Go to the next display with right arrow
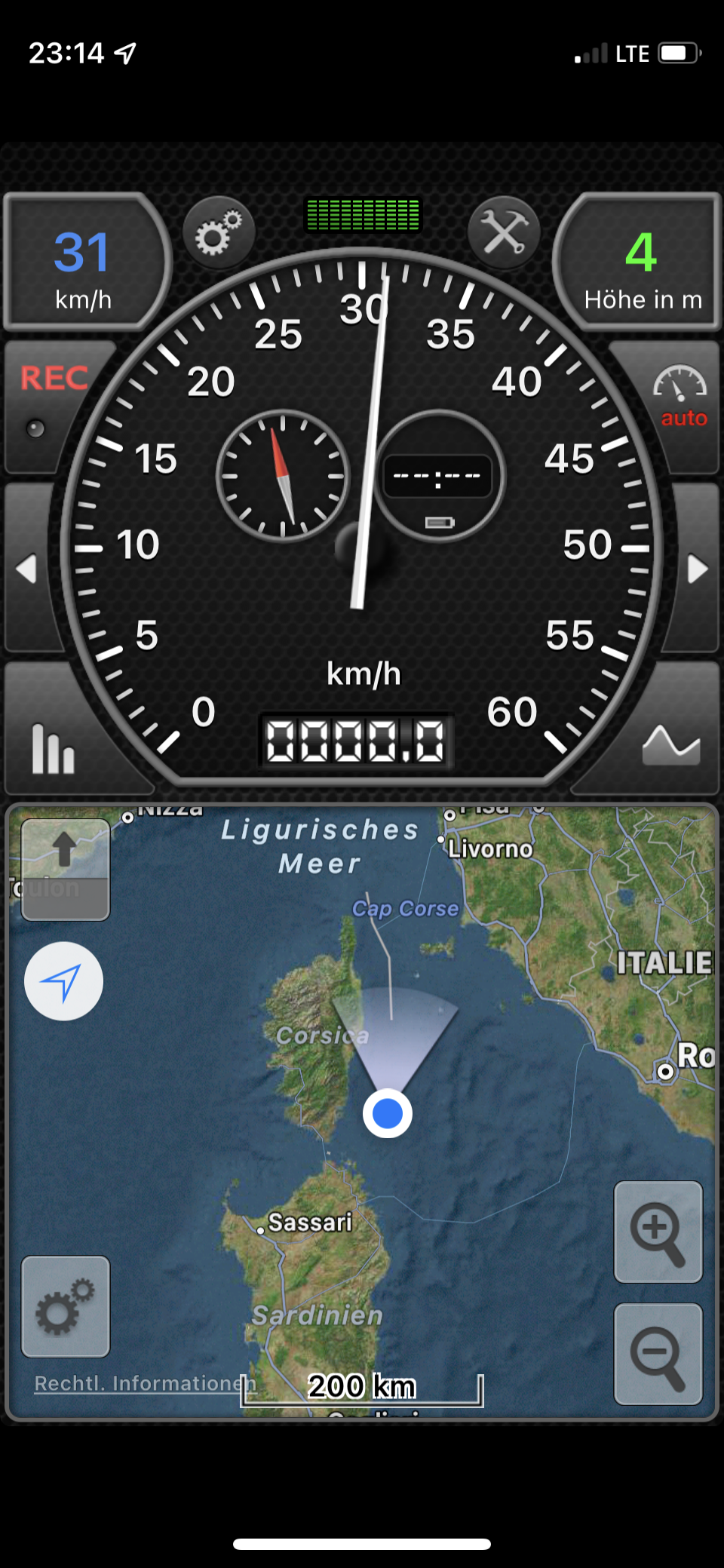This screenshot has width=724, height=1568. tap(697, 568)
